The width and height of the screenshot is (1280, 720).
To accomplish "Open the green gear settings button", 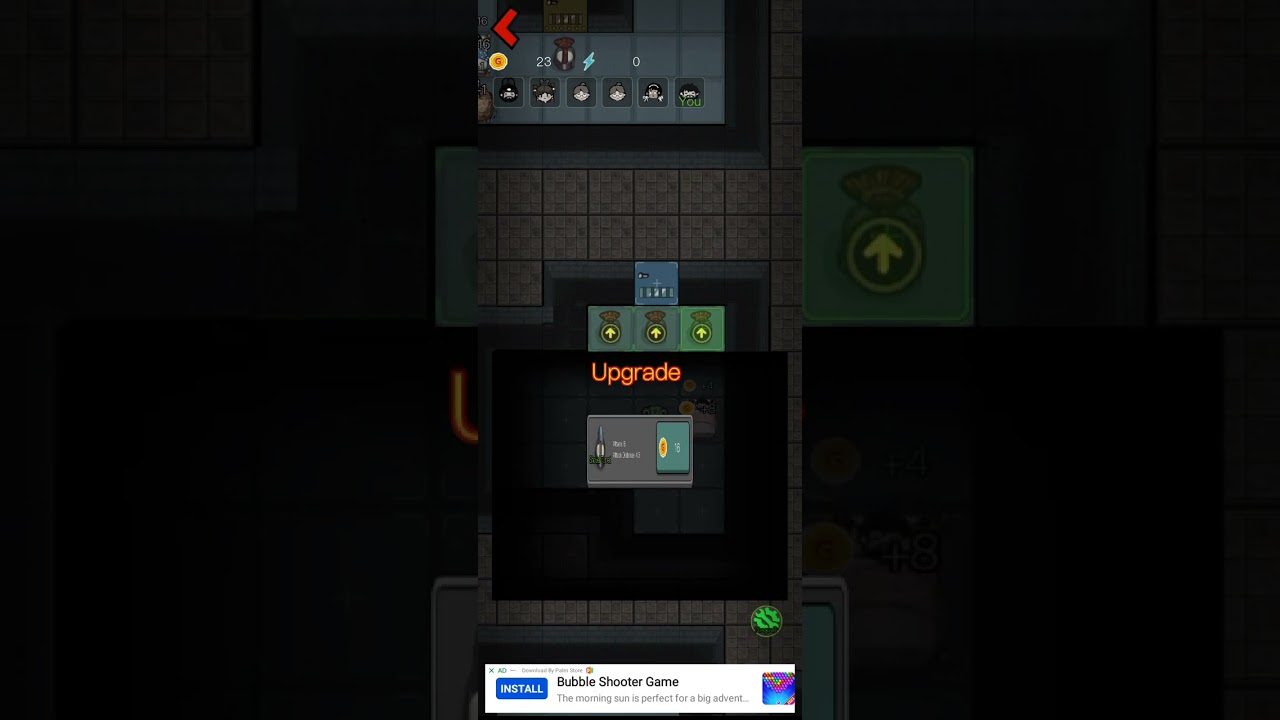I will tap(766, 620).
